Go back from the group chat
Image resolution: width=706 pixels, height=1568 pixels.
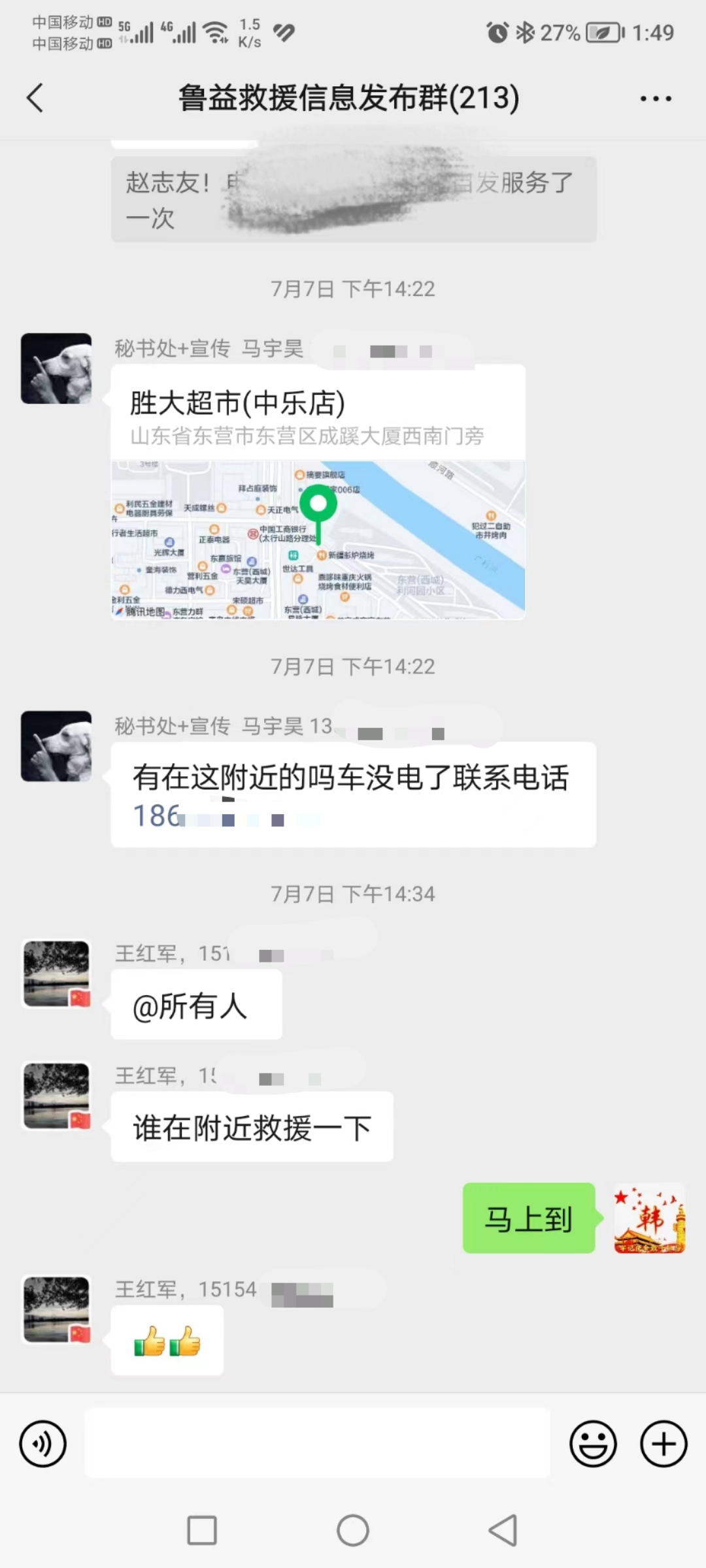[35, 98]
